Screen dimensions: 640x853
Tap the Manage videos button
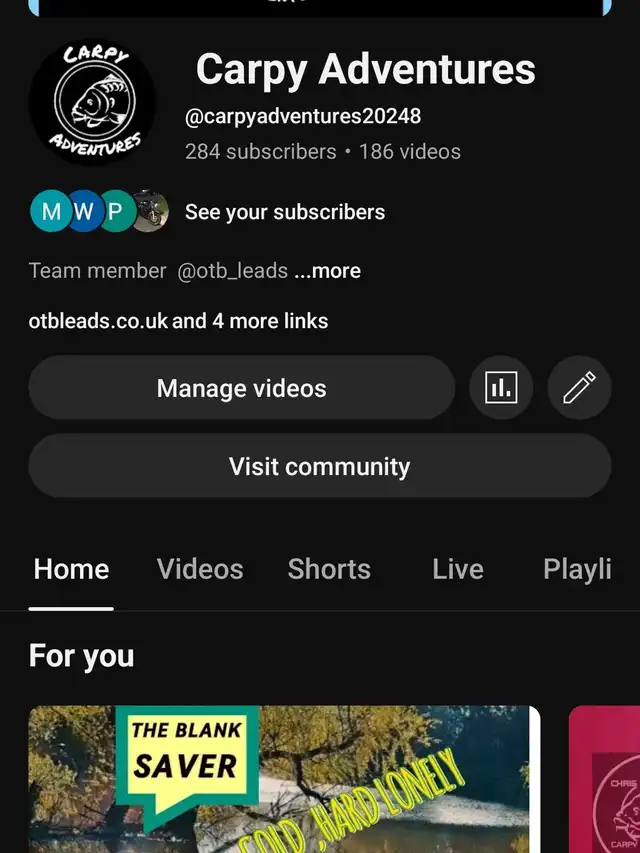[241, 388]
